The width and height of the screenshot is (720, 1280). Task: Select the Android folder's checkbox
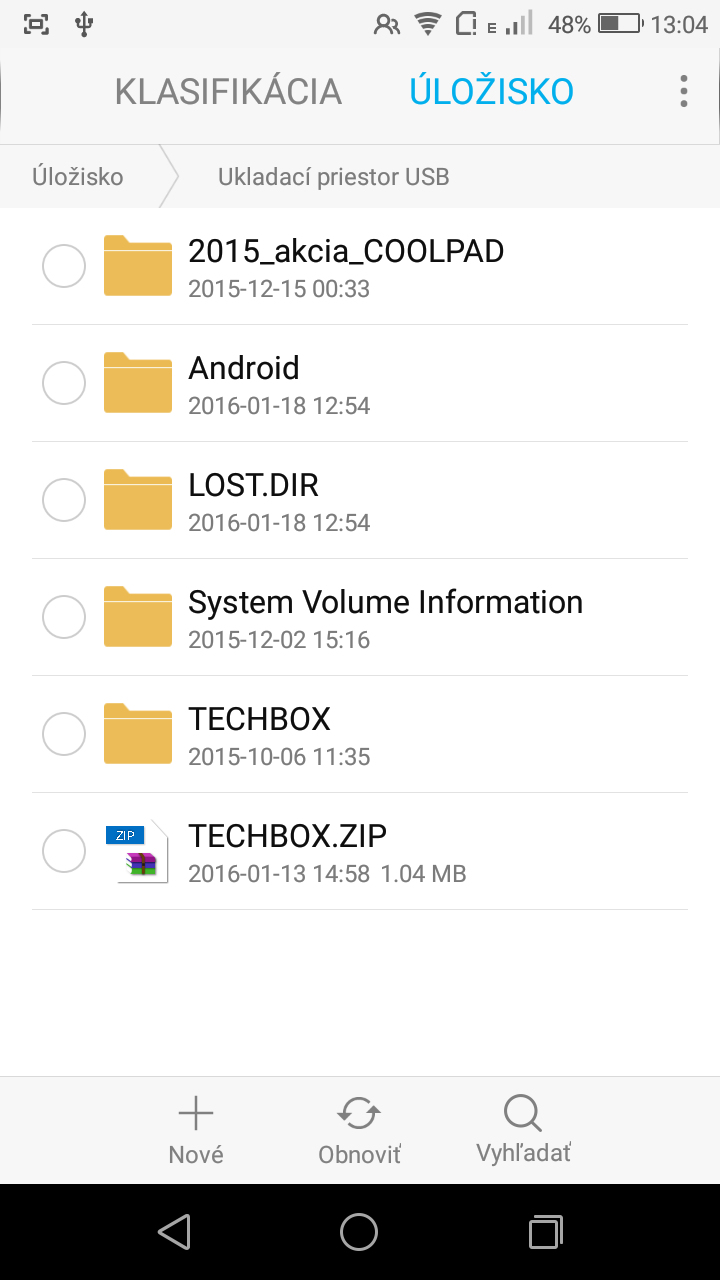tap(64, 383)
